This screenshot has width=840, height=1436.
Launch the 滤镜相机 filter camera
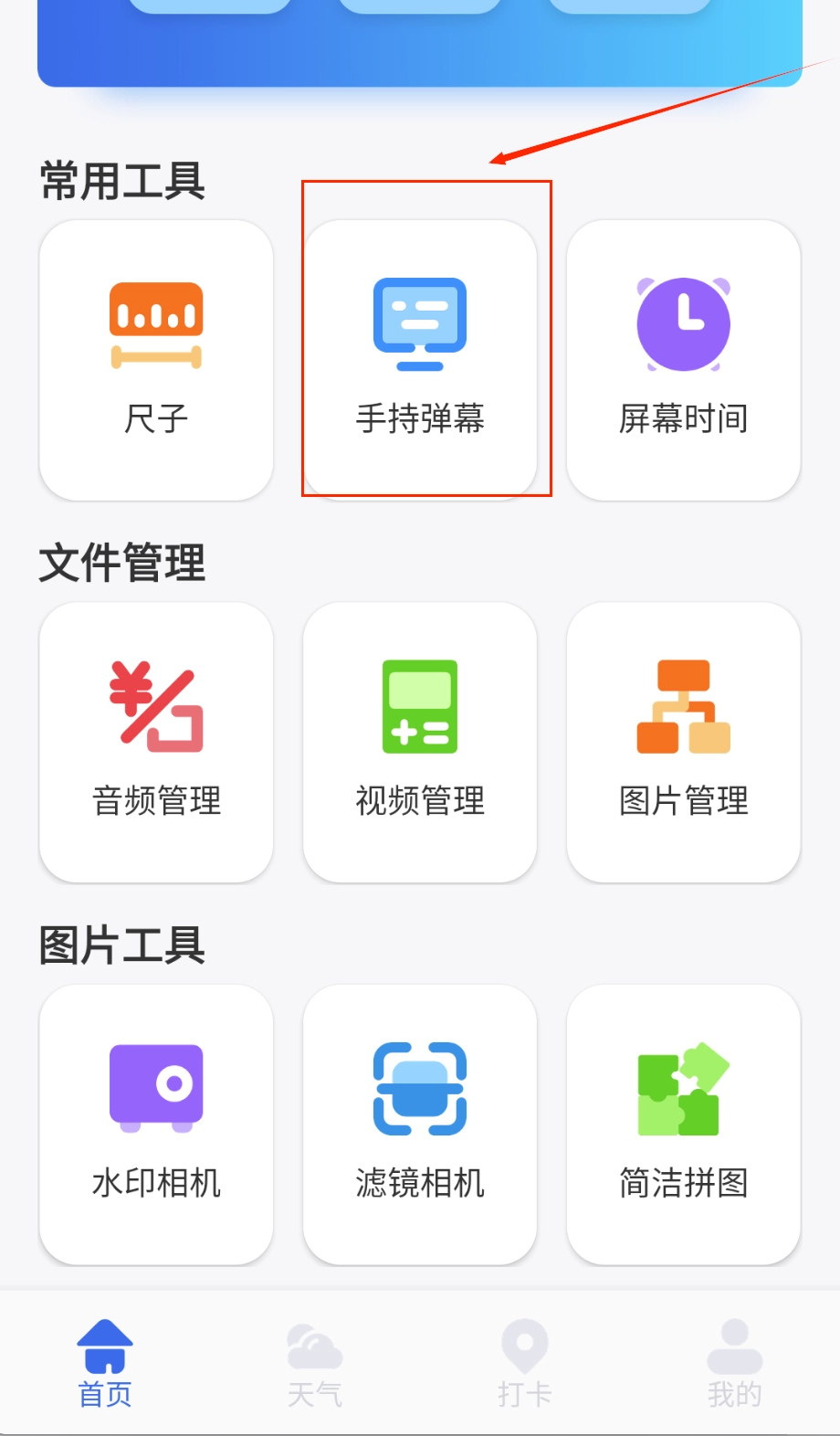coord(420,1124)
